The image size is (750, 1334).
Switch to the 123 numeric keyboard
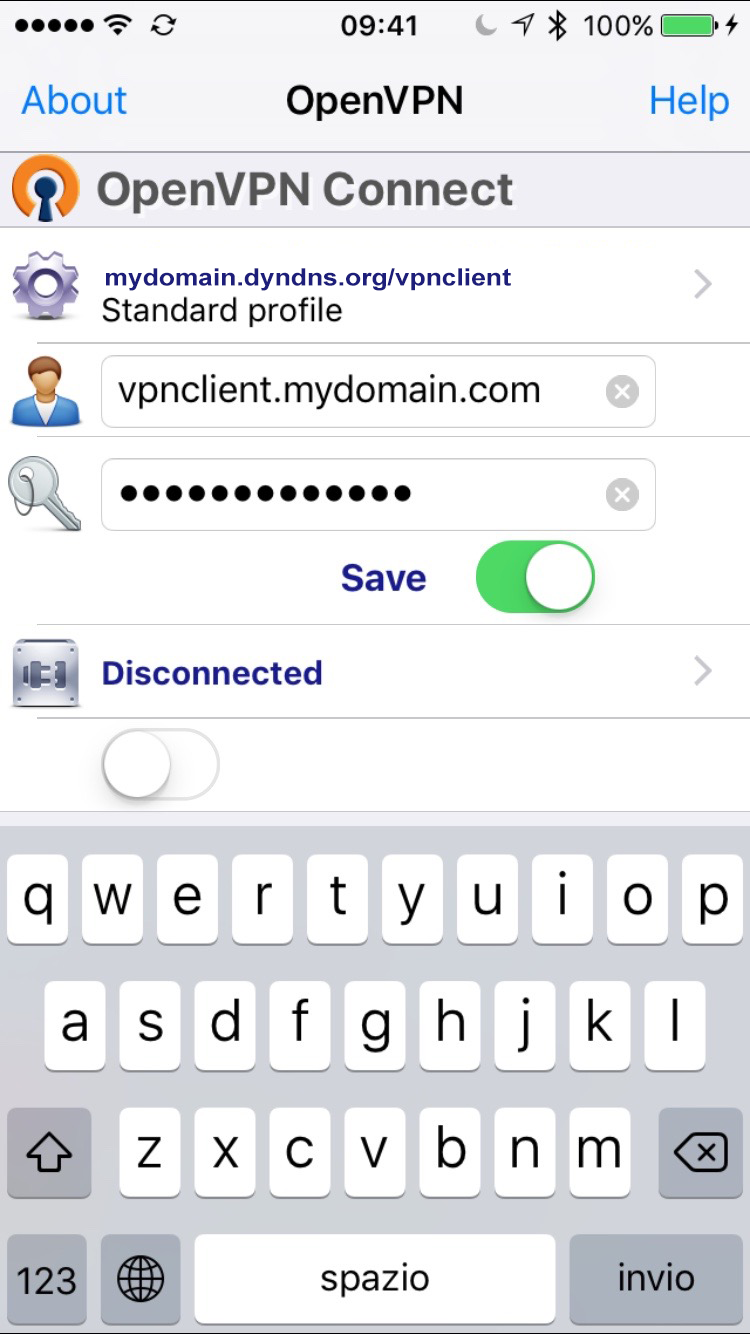tap(47, 1278)
